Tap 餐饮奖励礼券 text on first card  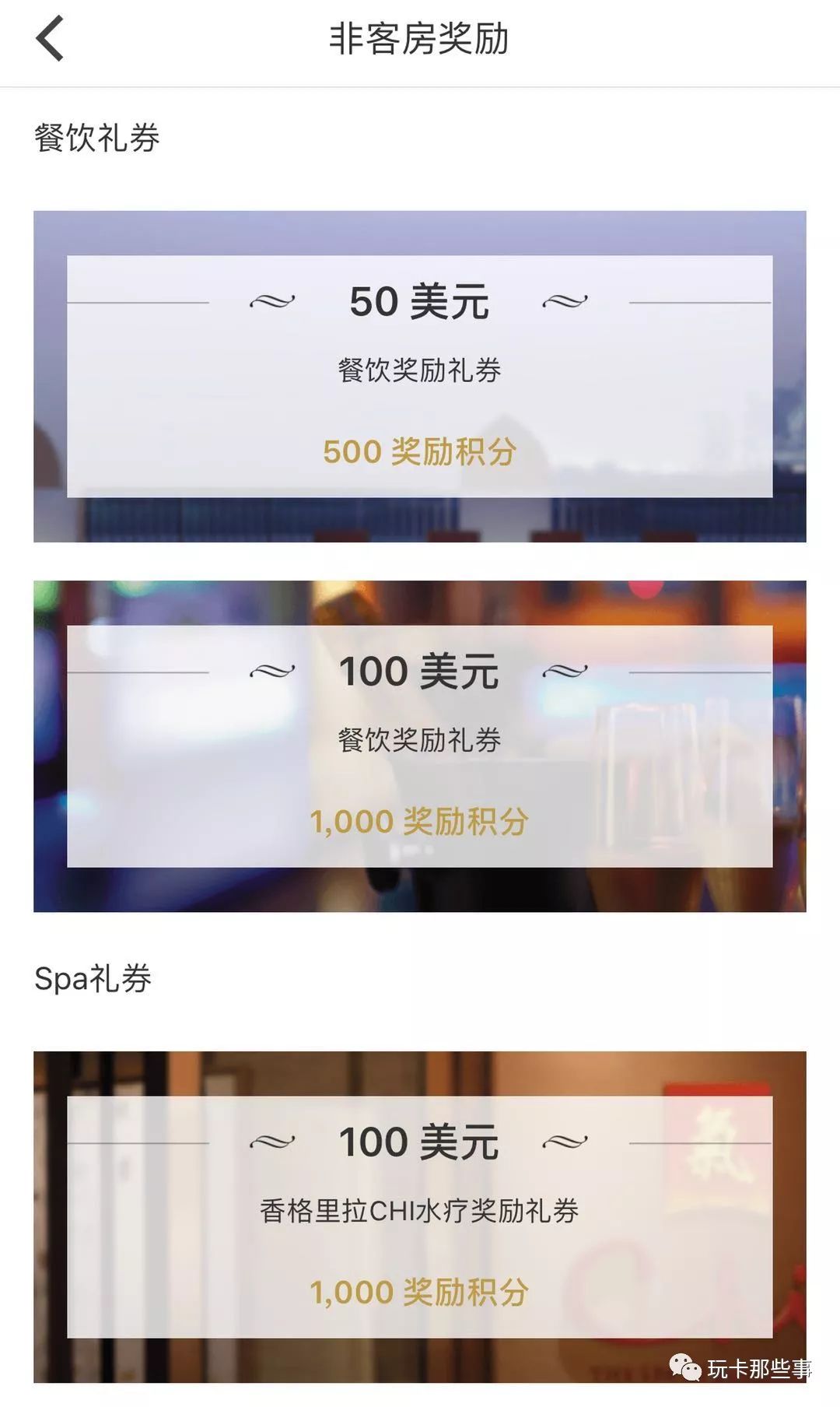(420, 372)
